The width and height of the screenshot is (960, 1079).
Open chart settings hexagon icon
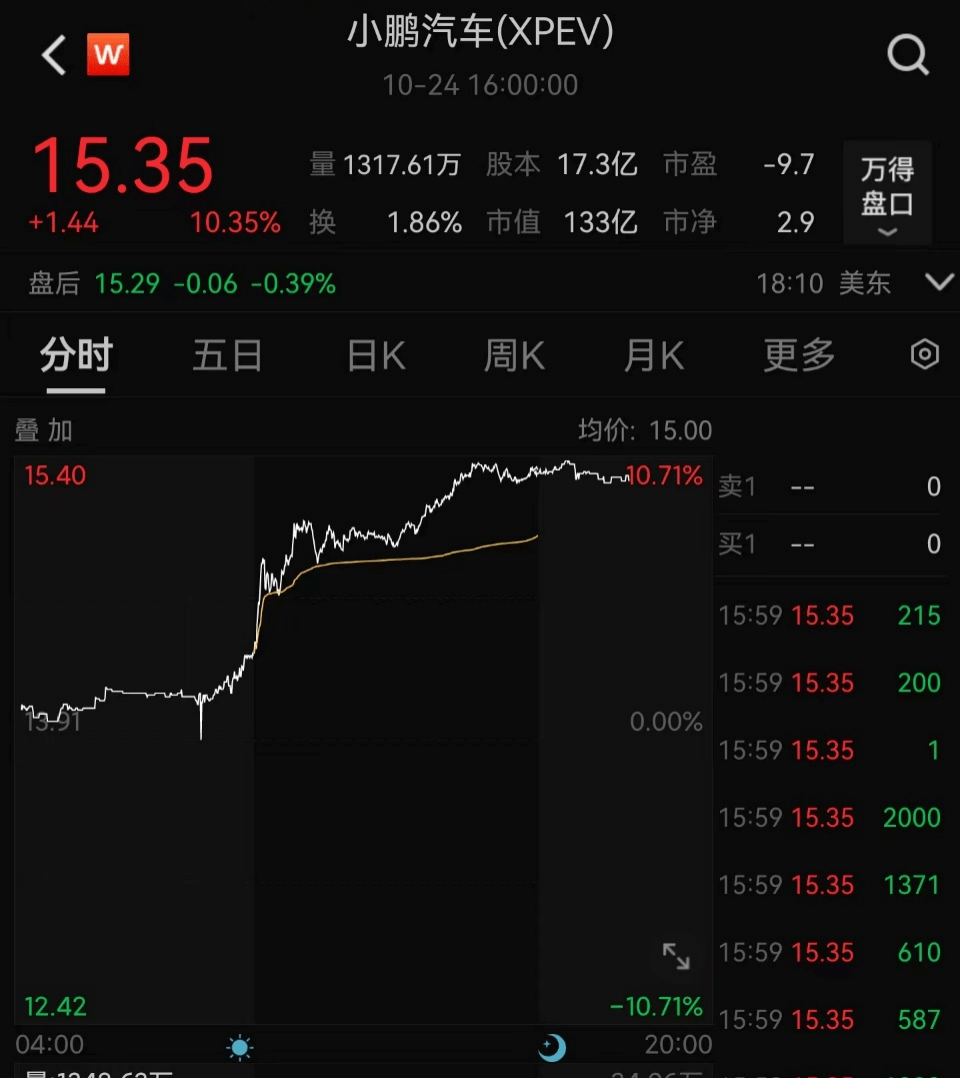click(x=925, y=355)
